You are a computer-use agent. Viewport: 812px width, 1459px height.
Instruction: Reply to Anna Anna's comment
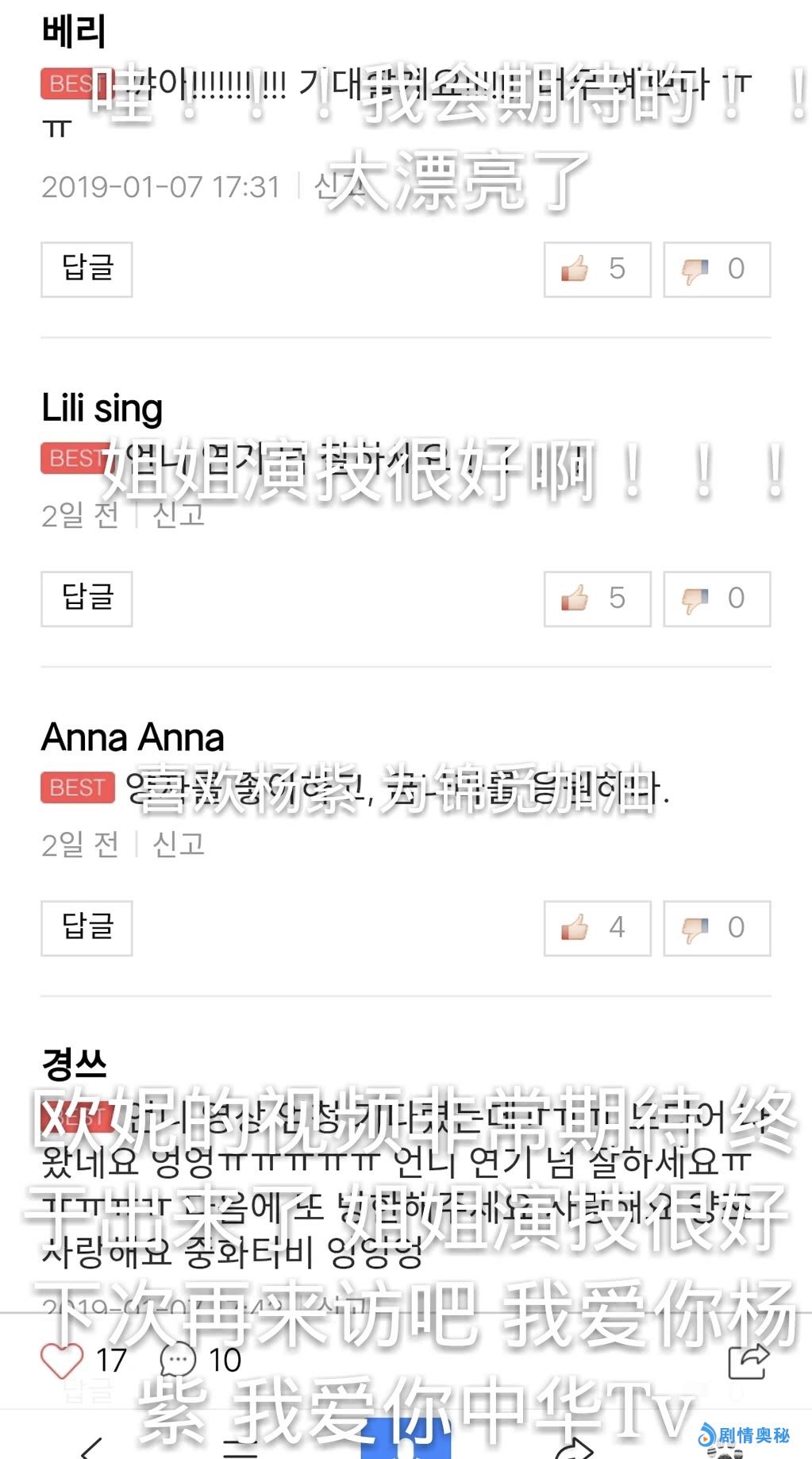(87, 928)
